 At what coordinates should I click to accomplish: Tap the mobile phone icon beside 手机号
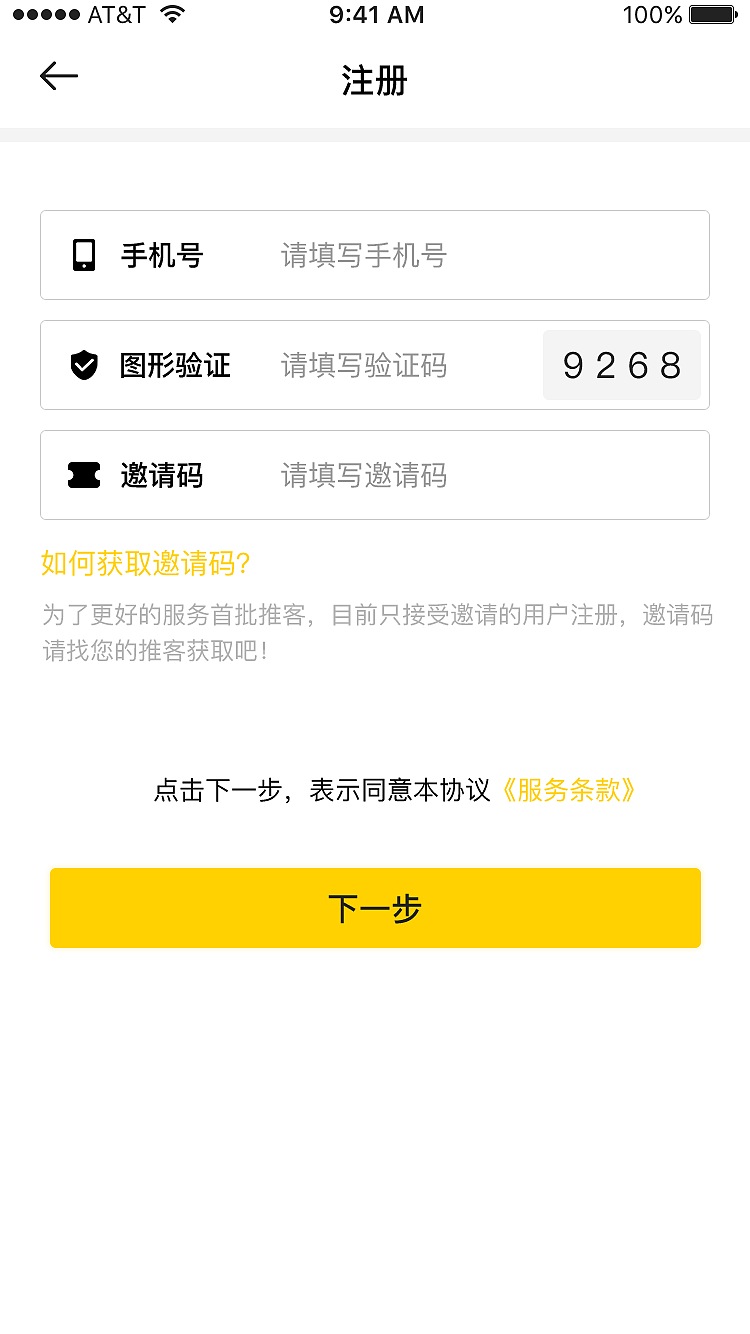coord(84,255)
